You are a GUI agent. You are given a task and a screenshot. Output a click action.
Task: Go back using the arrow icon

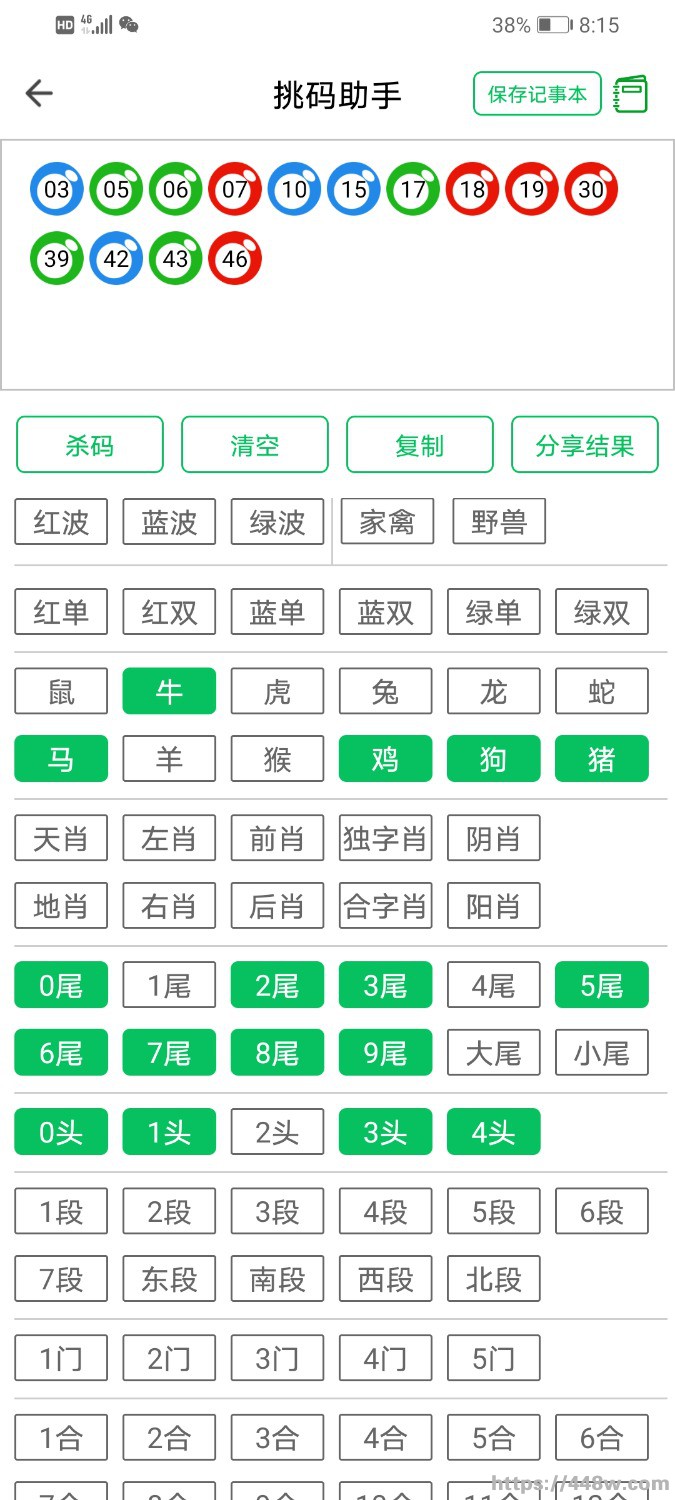pos(39,94)
